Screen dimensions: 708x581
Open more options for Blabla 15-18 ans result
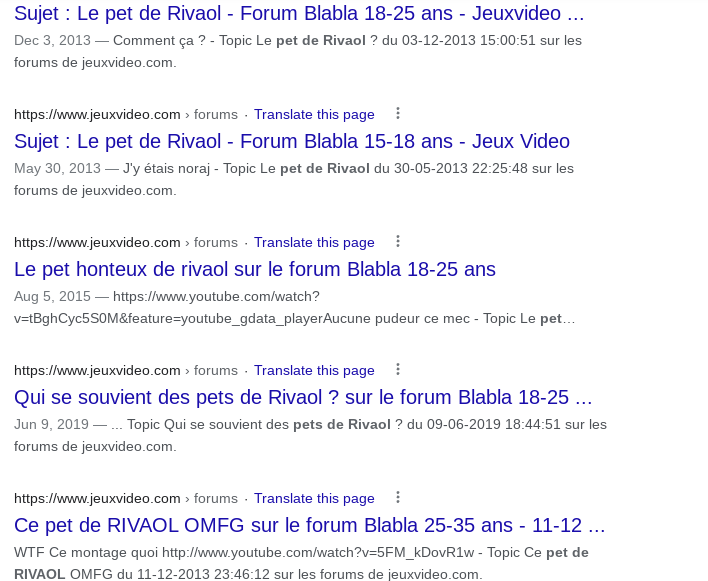[x=398, y=114]
